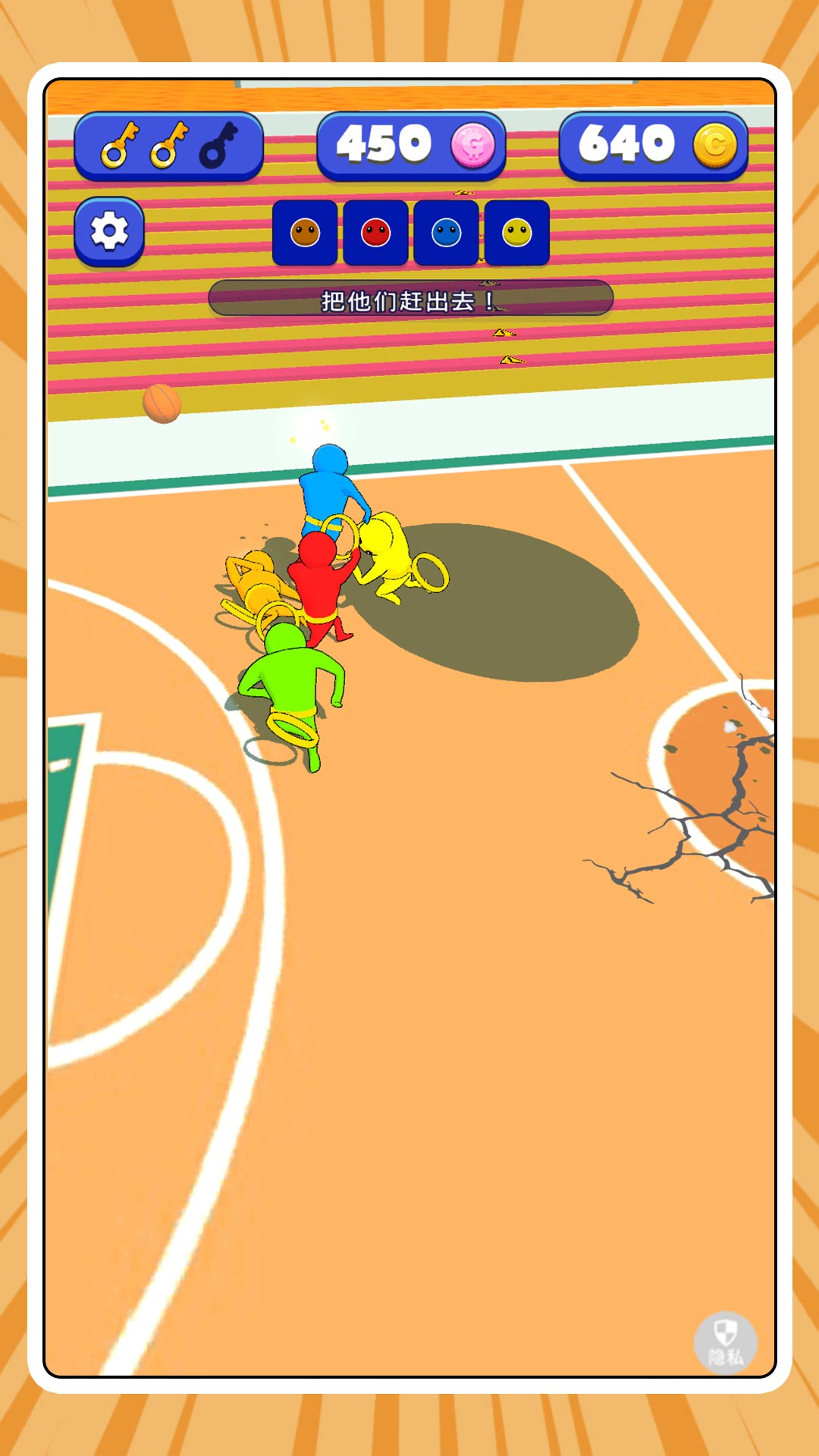Tap the privacy shield button
This screenshot has height=1456, width=819.
coord(726,1342)
